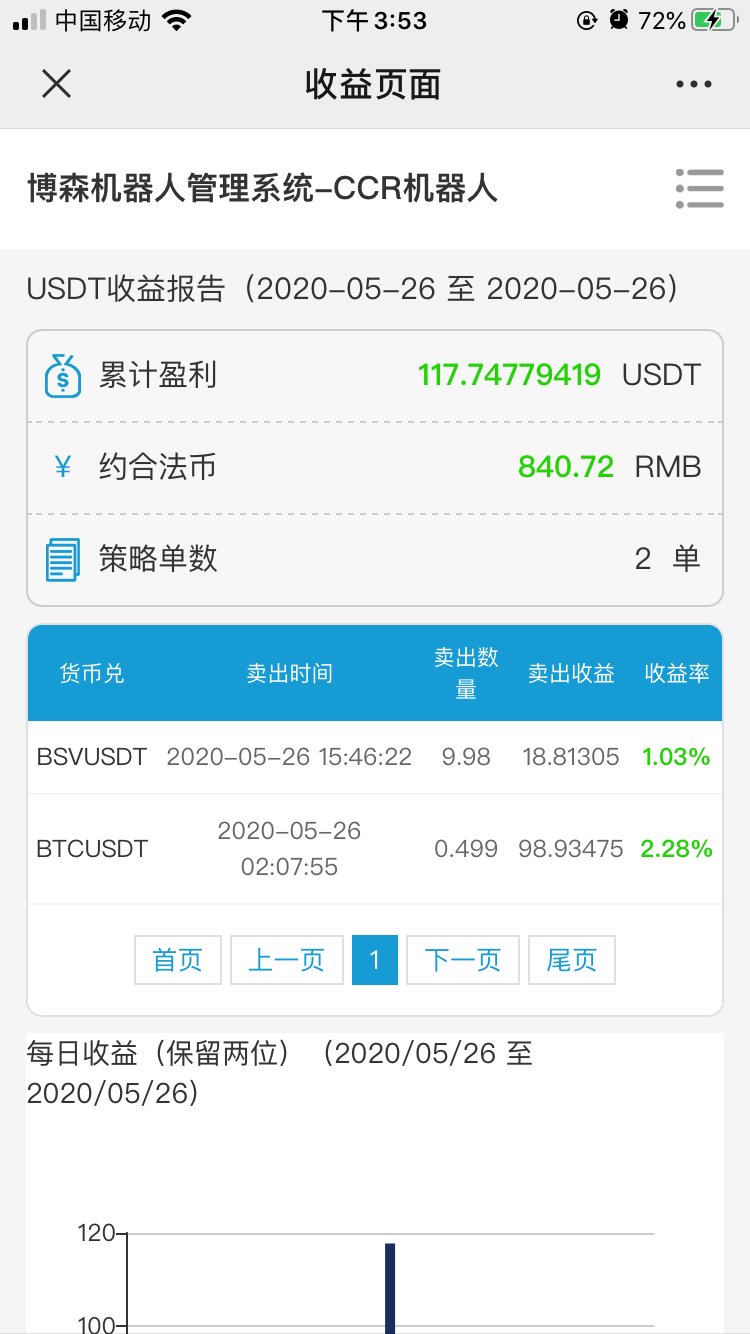
Task: Go to 下一页 next page
Action: click(x=463, y=960)
